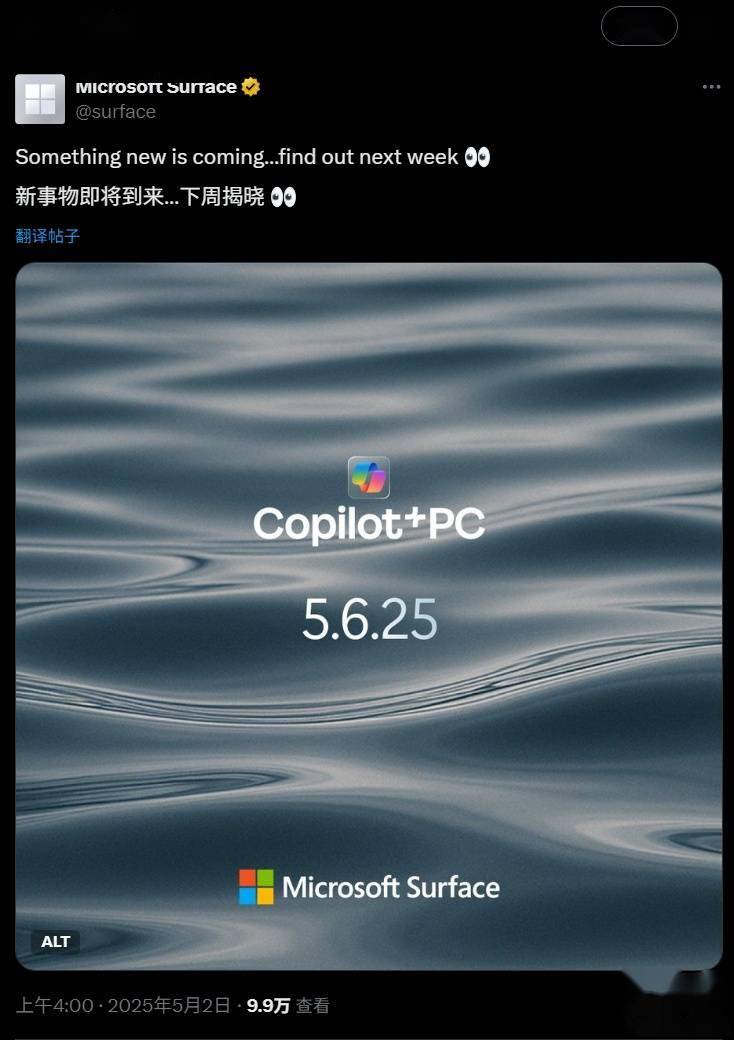
Task: Tap the 翻译帖子 translate post link
Action: (x=47, y=236)
